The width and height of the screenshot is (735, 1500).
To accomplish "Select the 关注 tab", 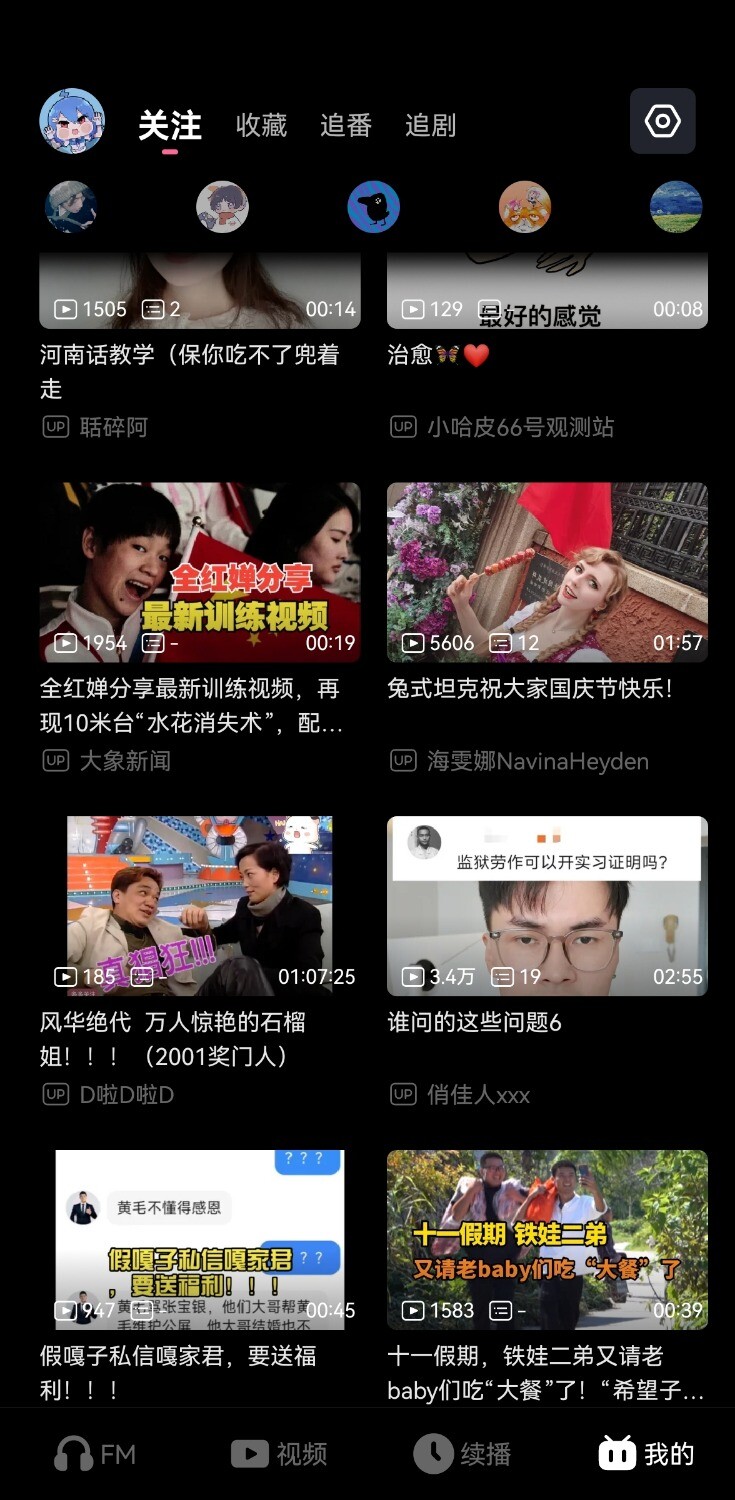I will tap(170, 126).
